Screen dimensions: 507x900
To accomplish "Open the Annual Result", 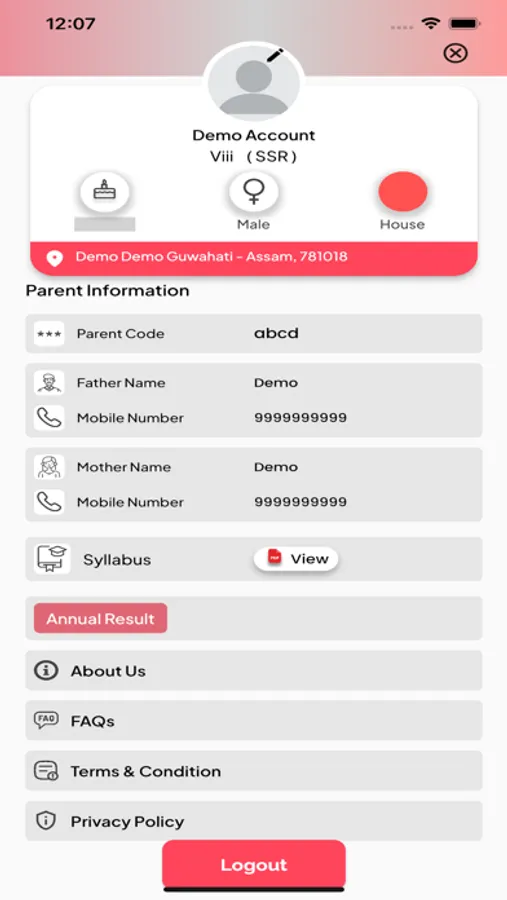I will click(x=100, y=618).
